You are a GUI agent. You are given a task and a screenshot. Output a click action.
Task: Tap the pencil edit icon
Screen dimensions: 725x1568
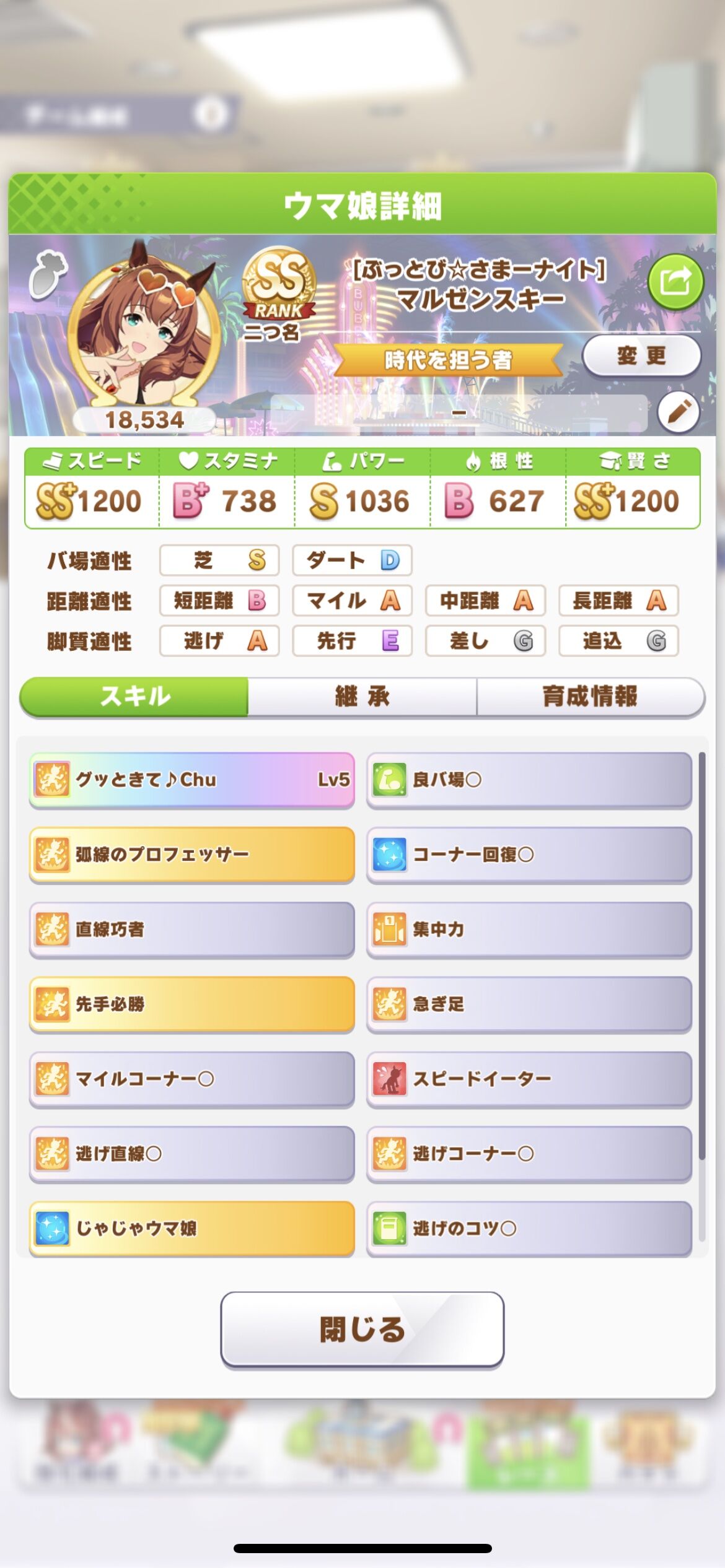pos(679,412)
